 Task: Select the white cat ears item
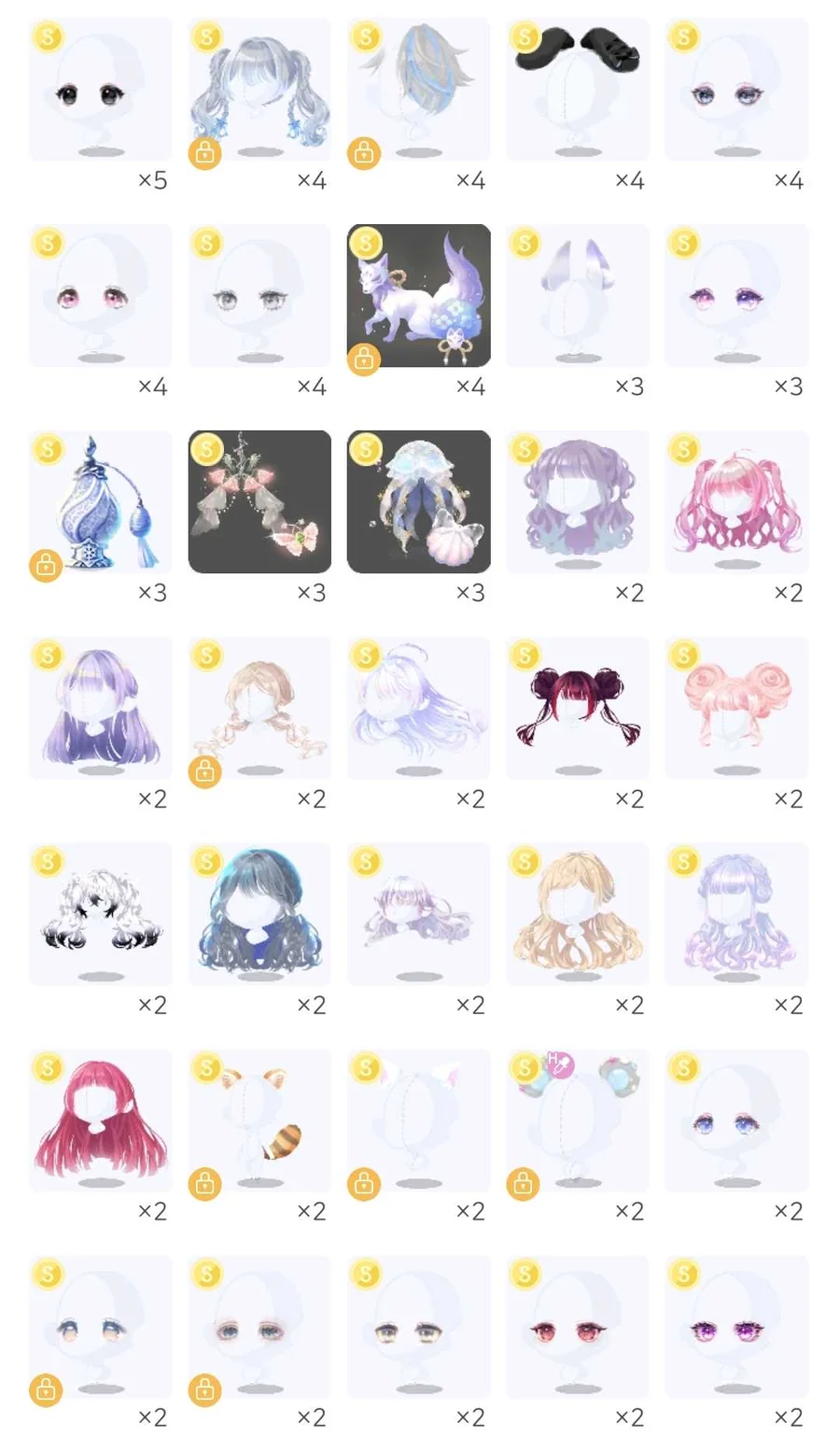pos(419,1121)
